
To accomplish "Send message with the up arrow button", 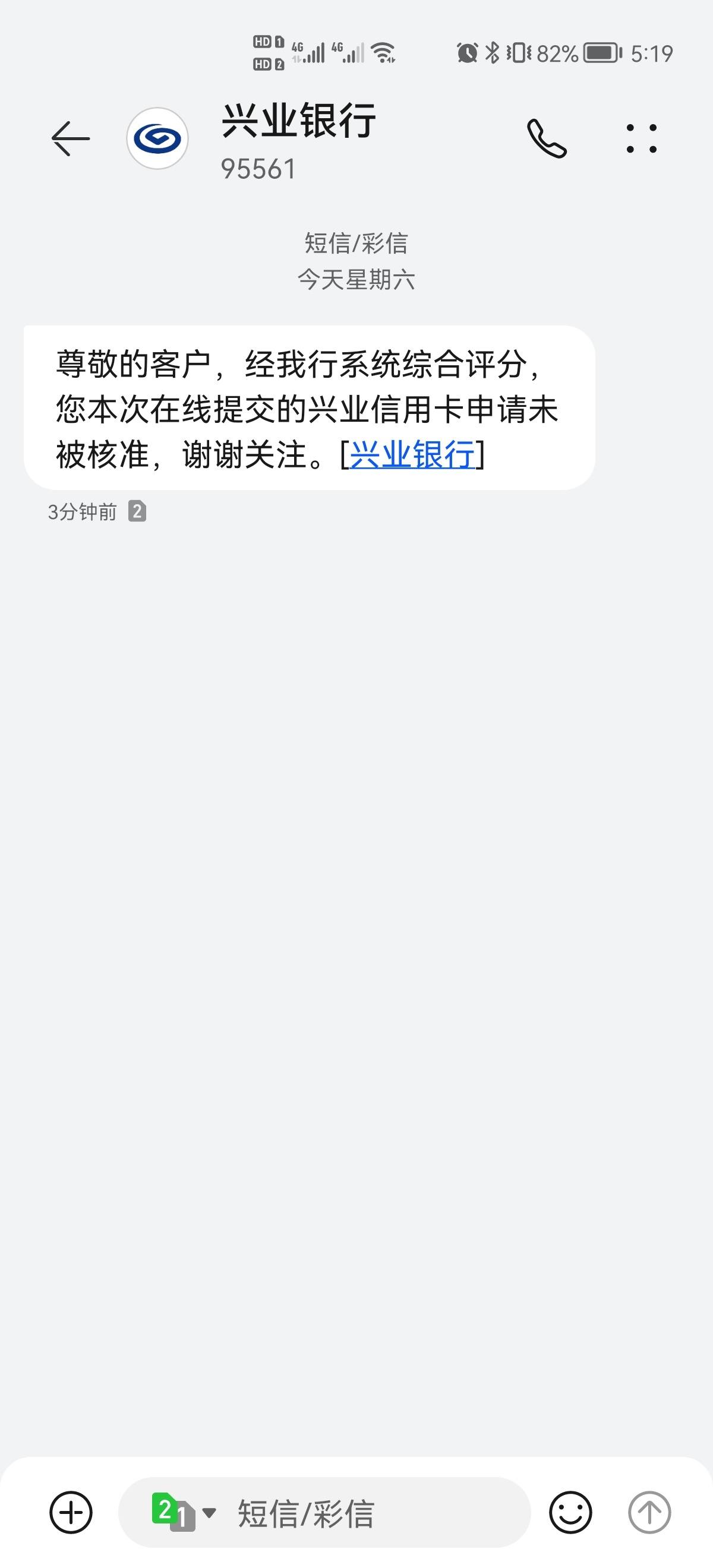I will click(x=649, y=1512).
